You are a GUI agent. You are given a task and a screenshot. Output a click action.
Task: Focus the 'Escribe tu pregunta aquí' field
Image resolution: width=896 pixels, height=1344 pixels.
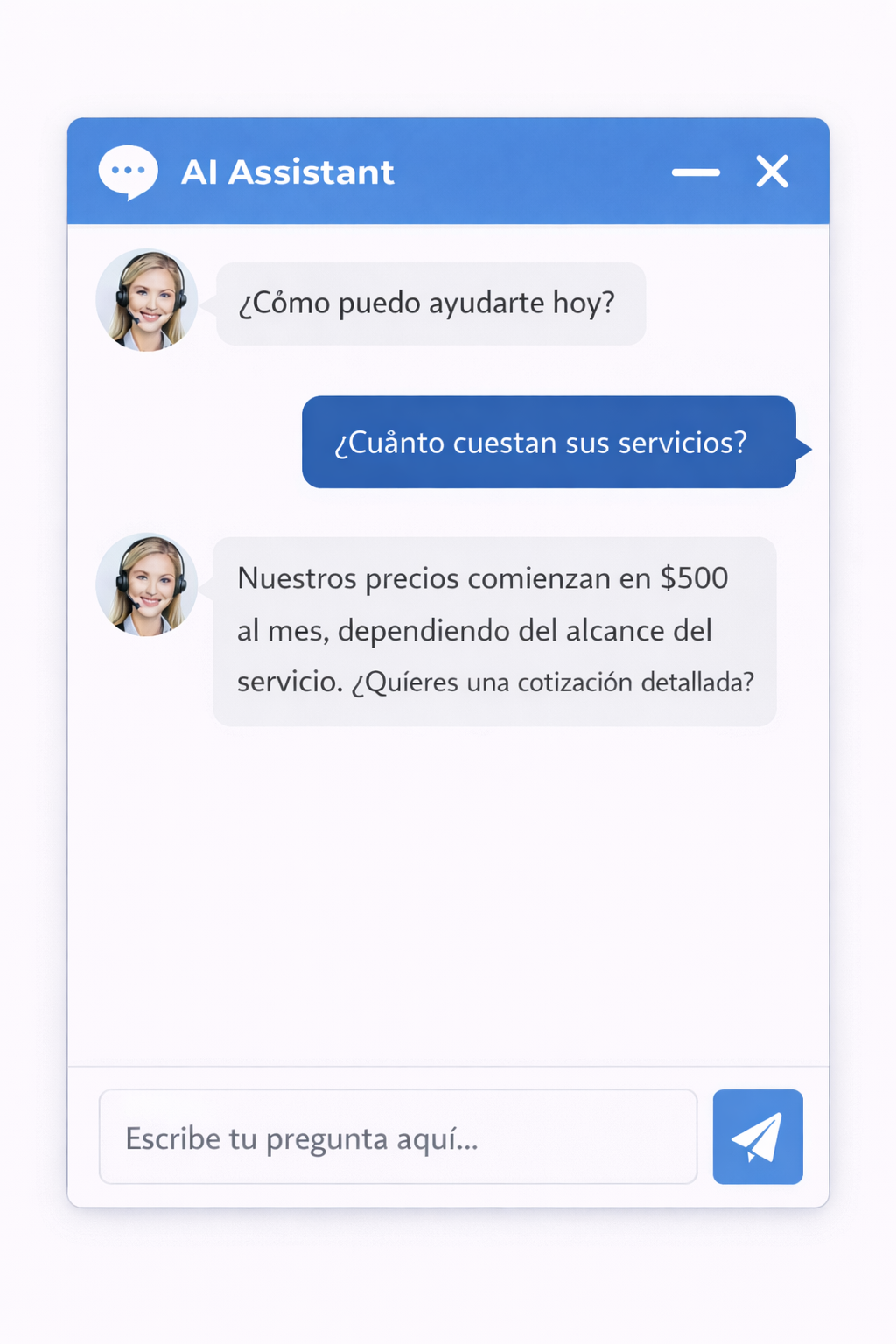398,1137
